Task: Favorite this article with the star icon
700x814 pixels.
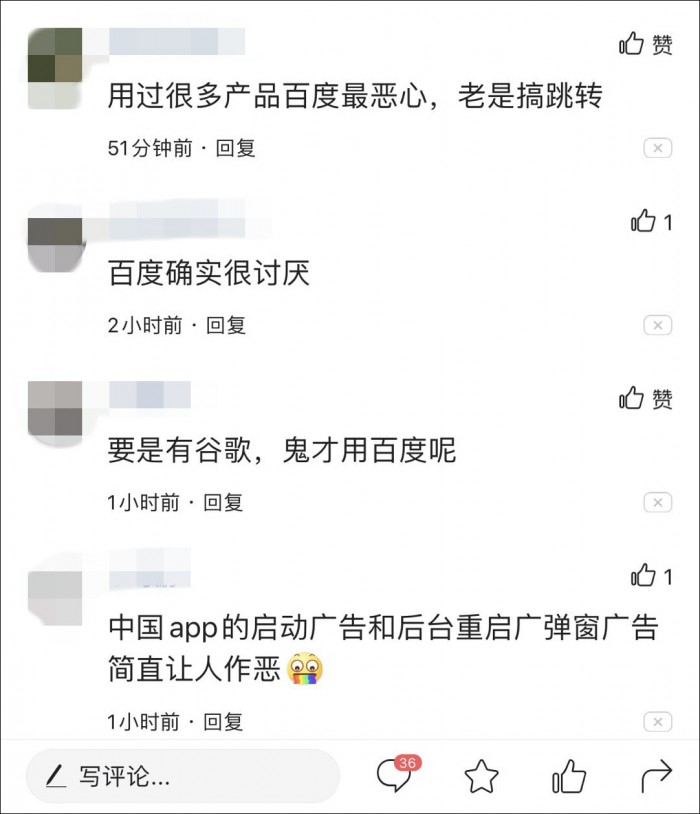Action: tap(482, 776)
